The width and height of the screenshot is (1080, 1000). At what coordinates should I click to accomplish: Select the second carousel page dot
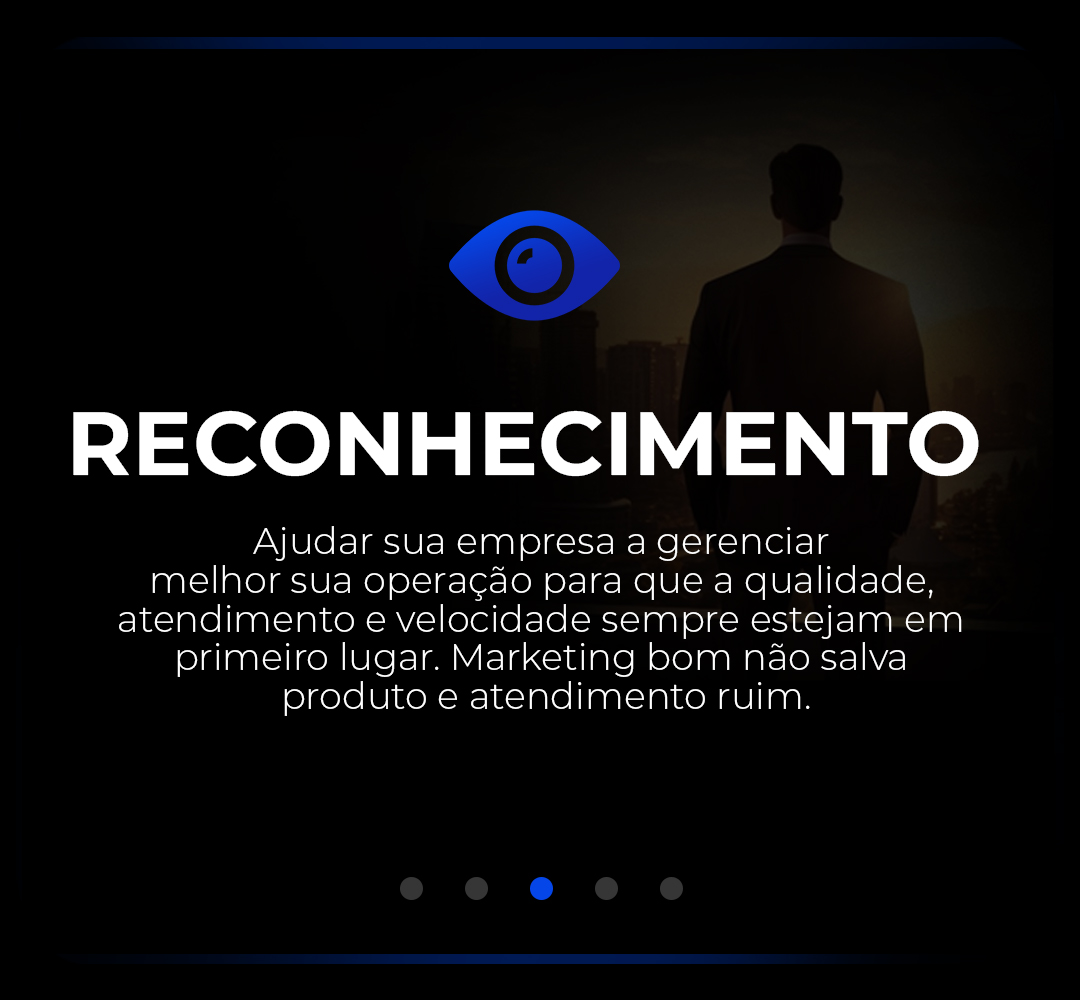tap(476, 888)
